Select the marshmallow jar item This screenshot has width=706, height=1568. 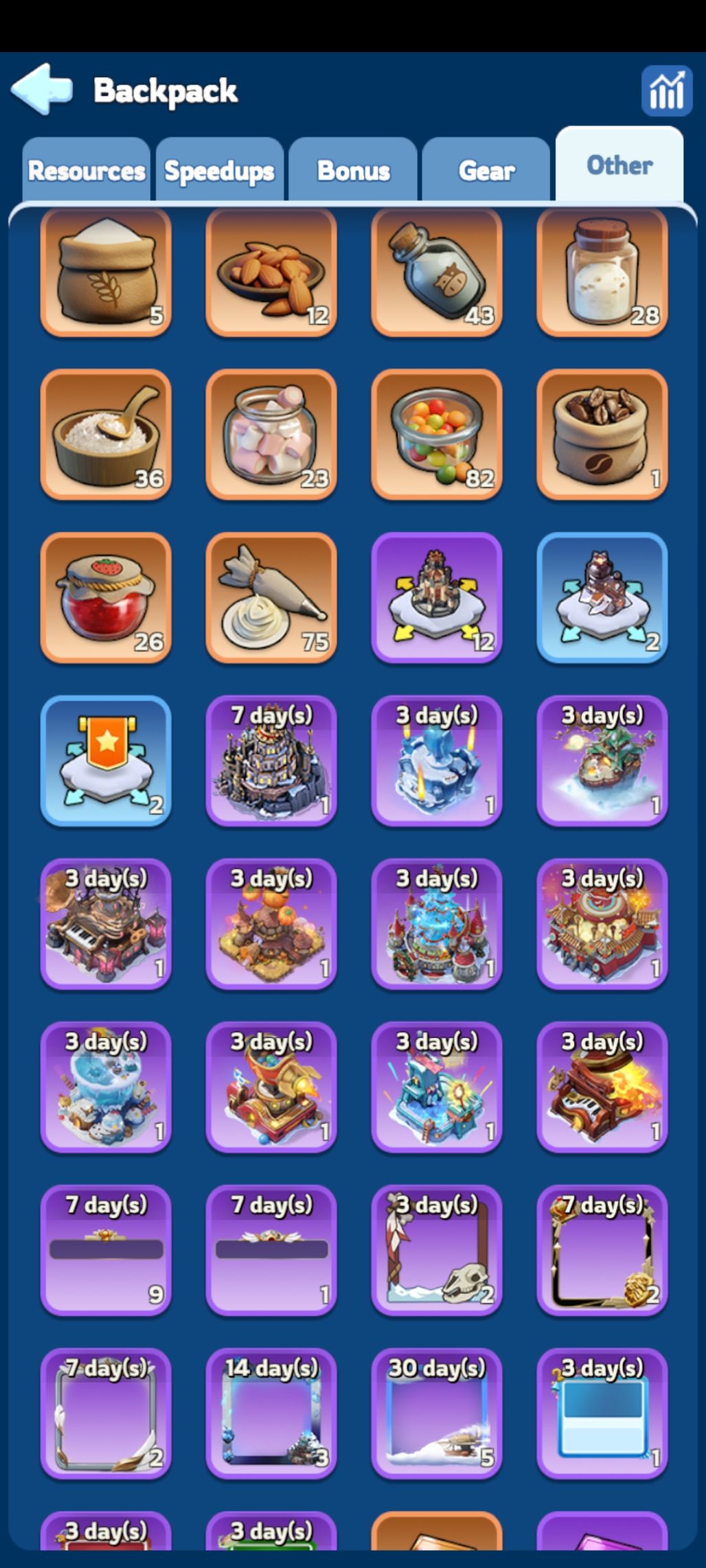271,435
